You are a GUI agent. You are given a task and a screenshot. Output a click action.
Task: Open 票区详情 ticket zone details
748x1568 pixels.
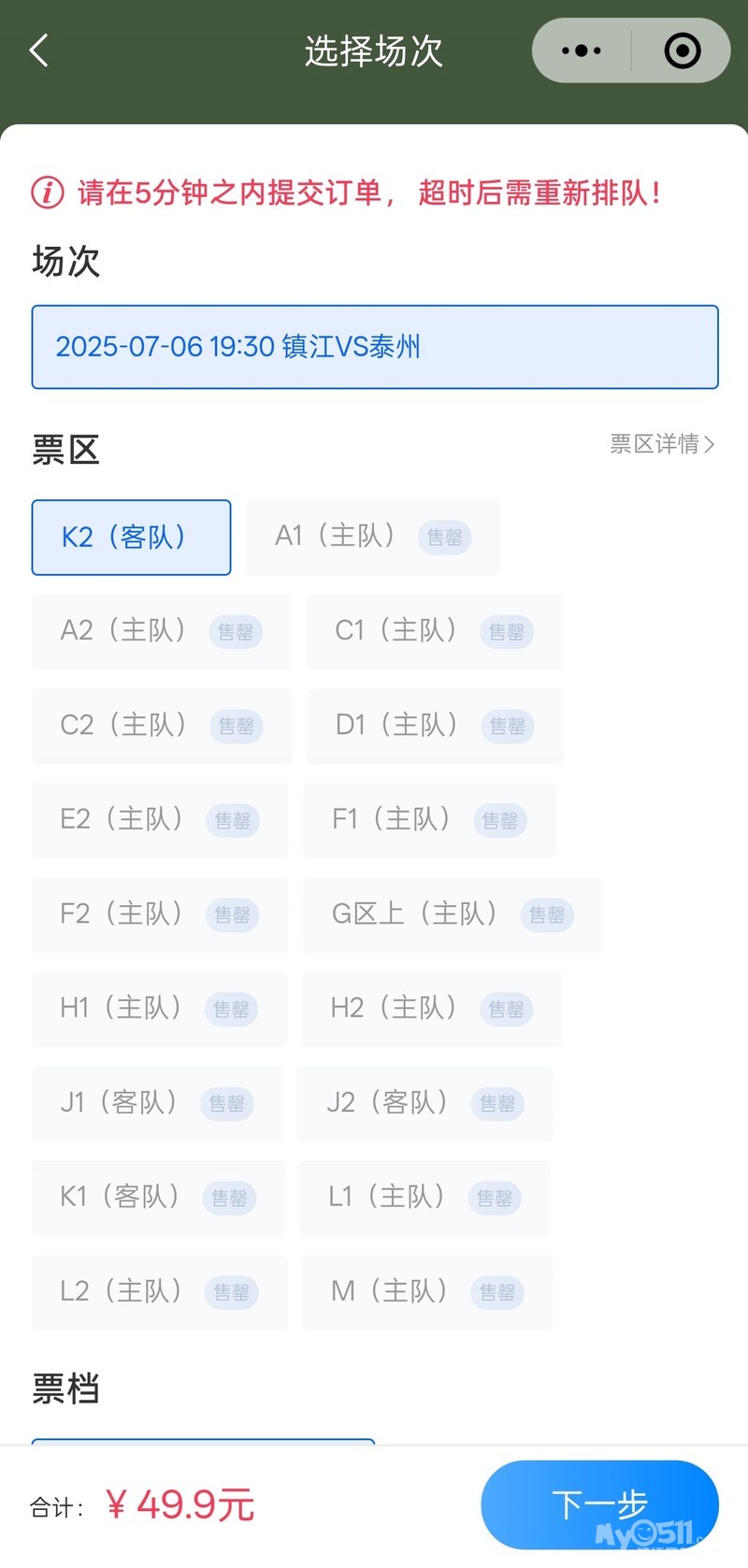[x=663, y=444]
